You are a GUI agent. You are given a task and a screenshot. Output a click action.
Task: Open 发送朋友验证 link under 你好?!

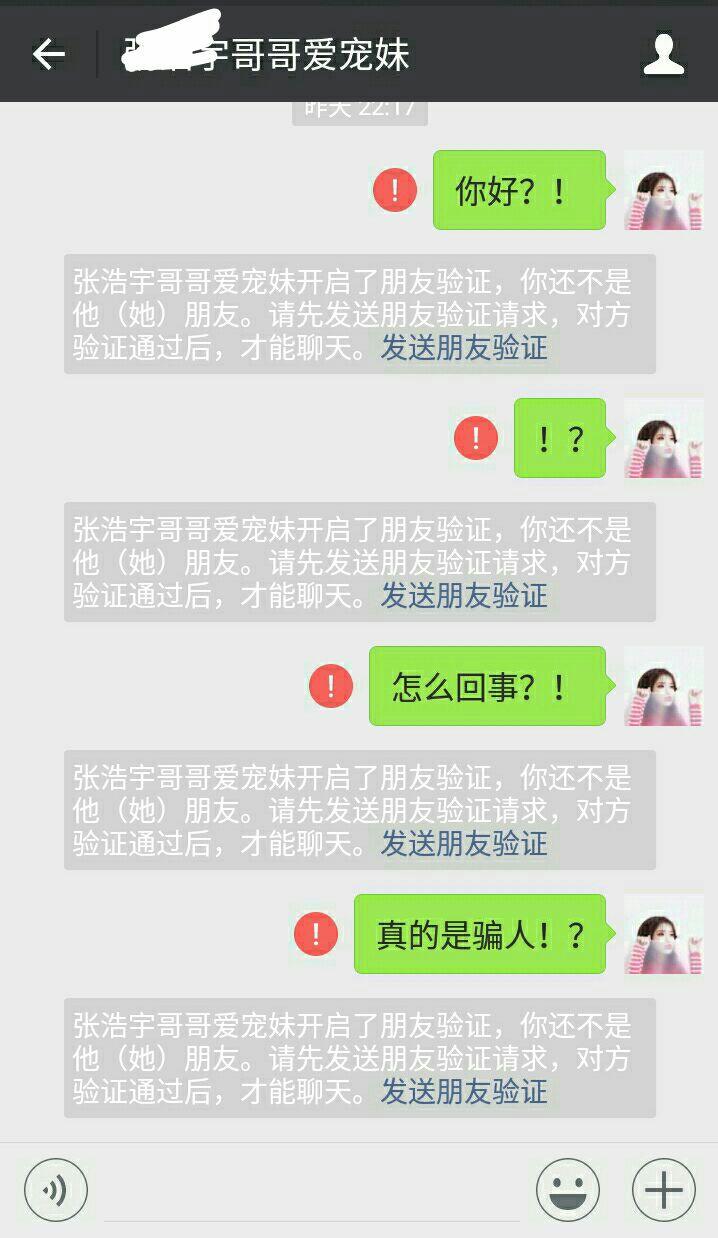464,348
